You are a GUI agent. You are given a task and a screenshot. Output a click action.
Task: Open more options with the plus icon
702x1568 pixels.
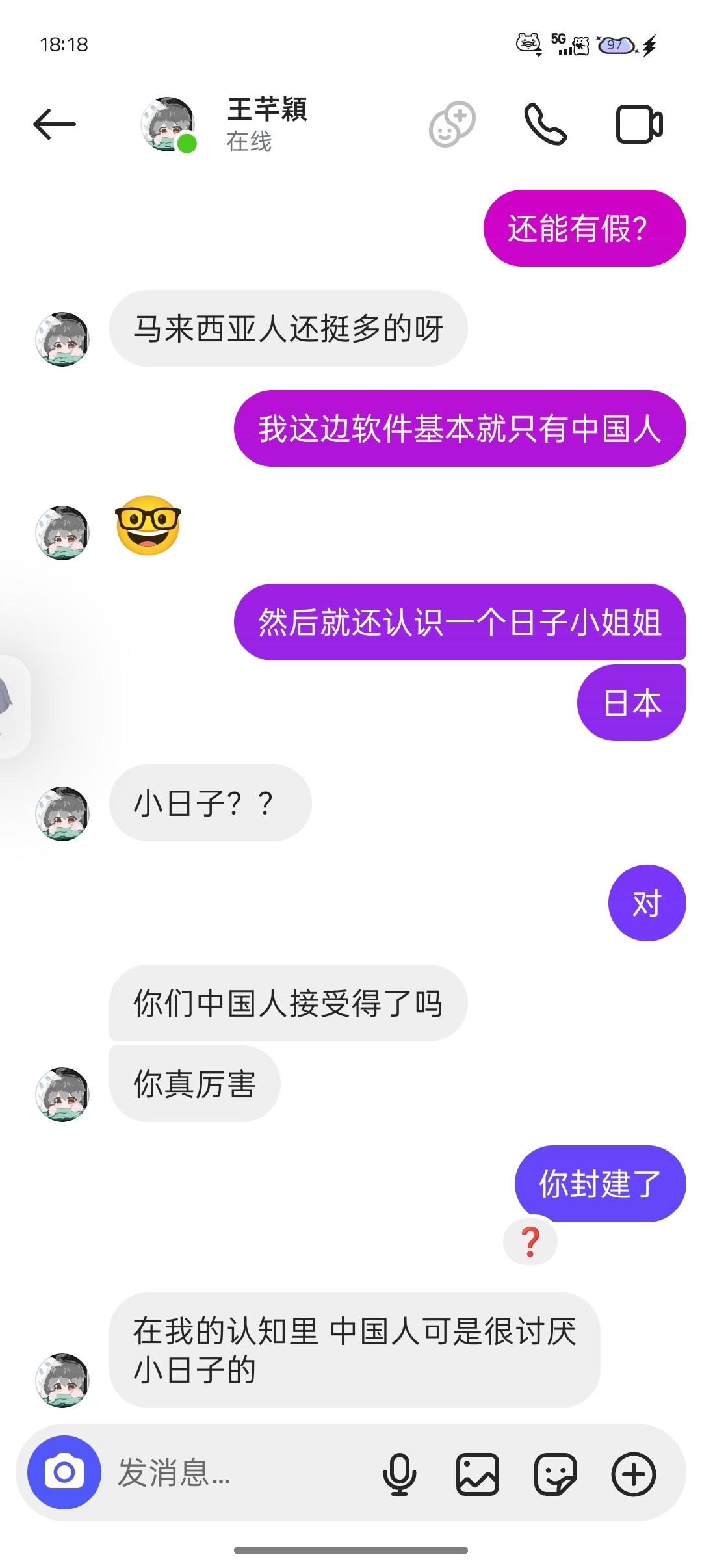634,1474
